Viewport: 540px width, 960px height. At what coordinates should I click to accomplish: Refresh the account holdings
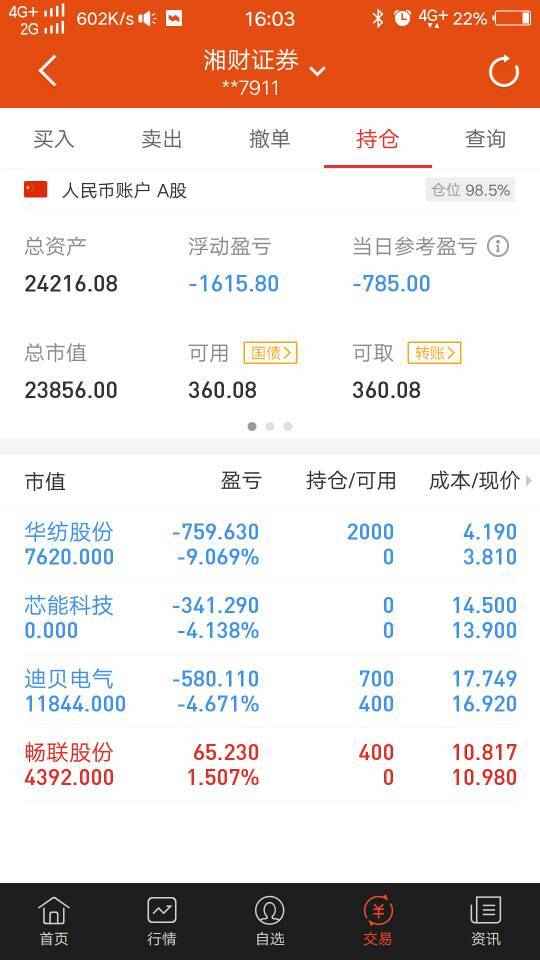503,71
